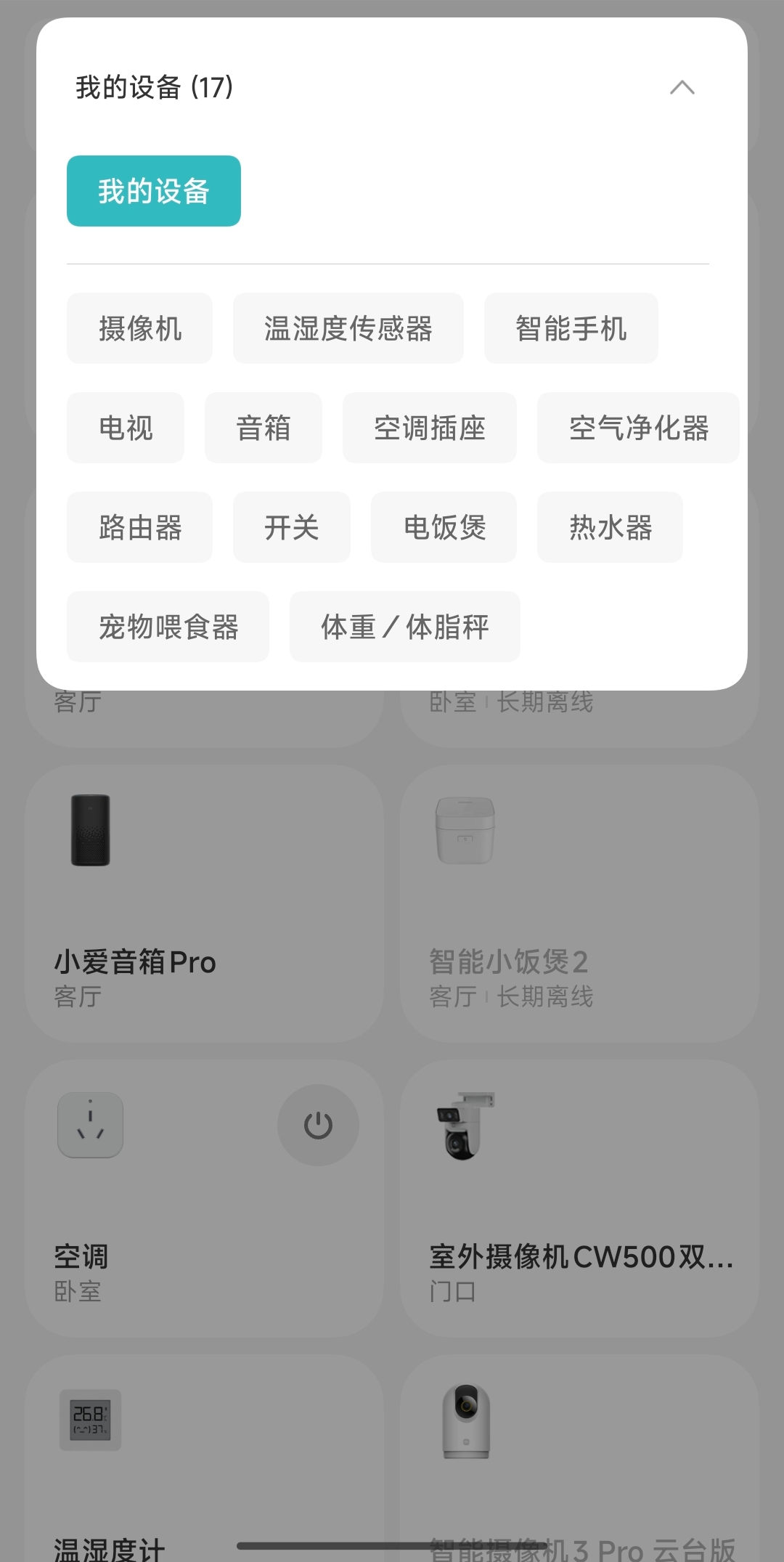Tap the 热水器 chip
The height and width of the screenshot is (1562, 784).
(610, 527)
